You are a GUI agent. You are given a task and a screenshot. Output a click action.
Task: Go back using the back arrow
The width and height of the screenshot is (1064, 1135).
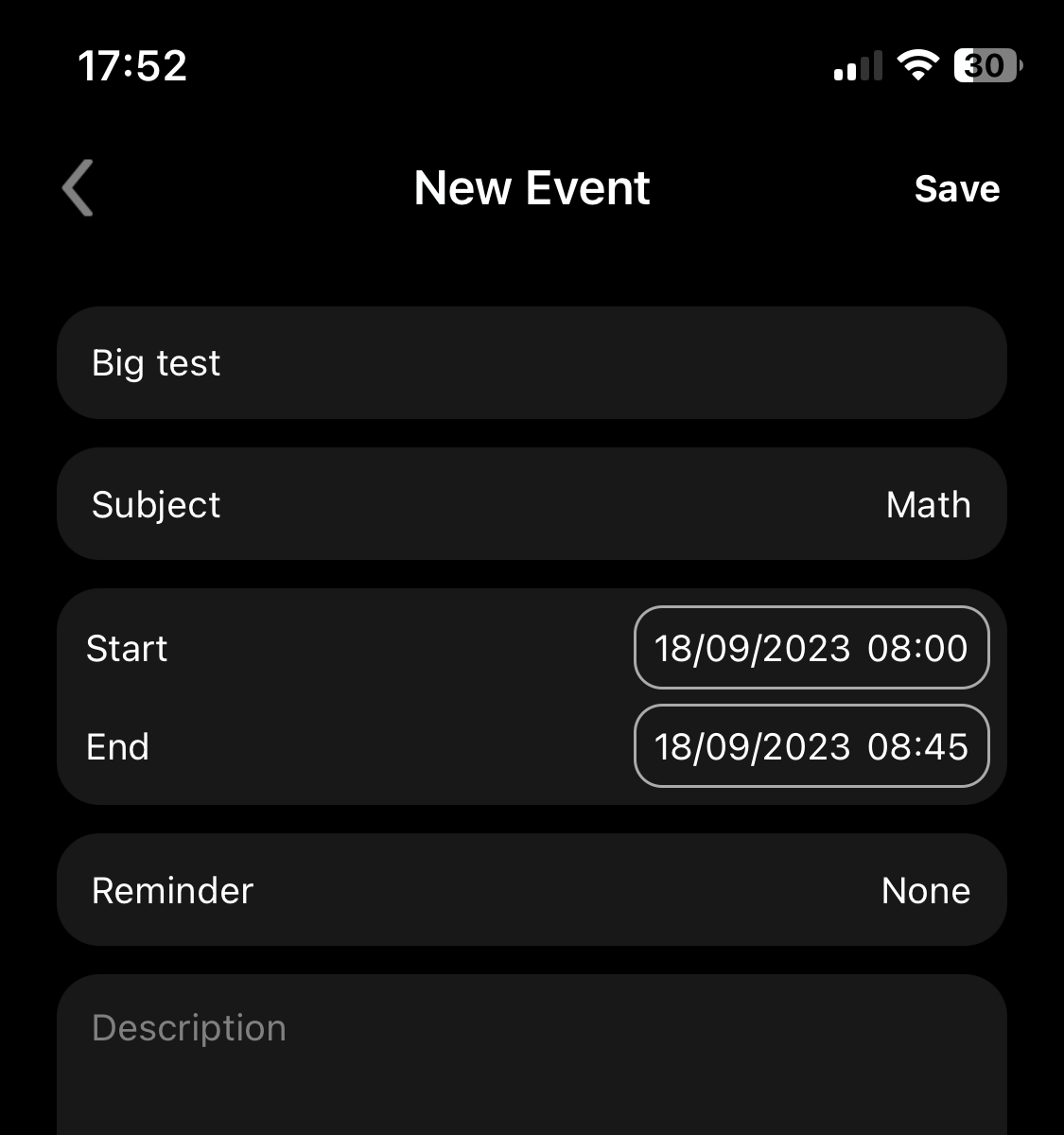[78, 188]
